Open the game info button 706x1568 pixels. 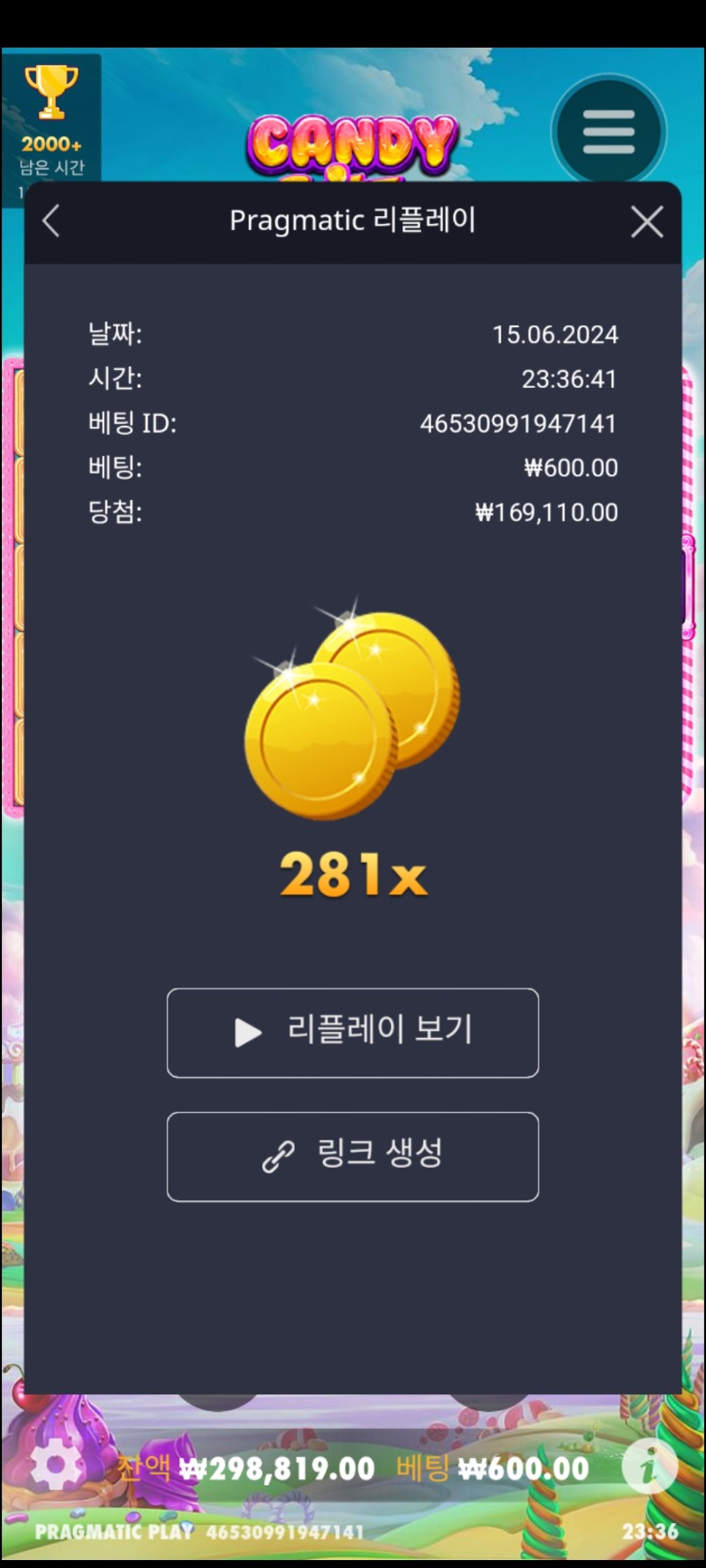(649, 1467)
